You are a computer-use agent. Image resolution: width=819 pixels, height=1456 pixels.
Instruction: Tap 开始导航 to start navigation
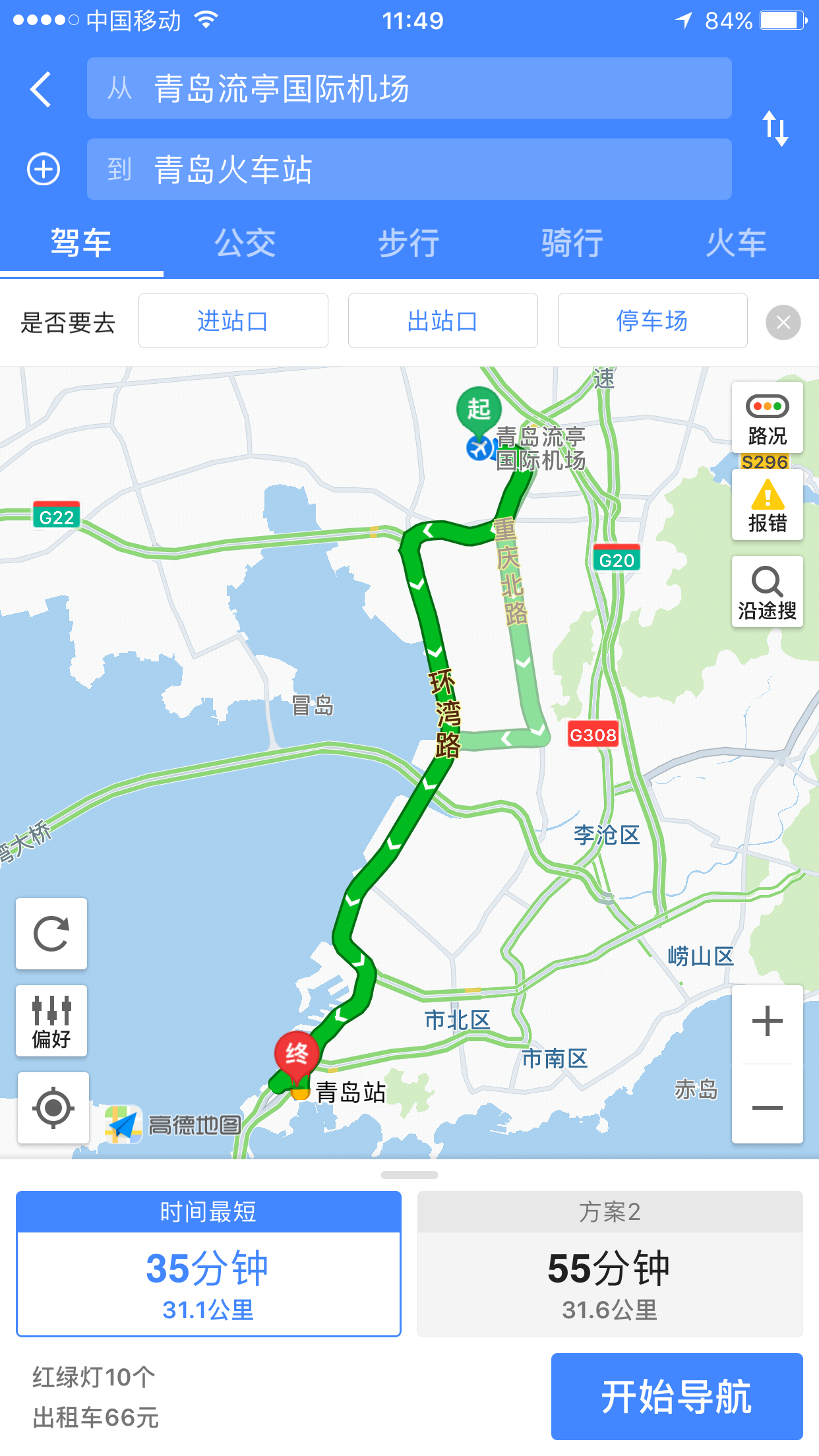tap(678, 1395)
